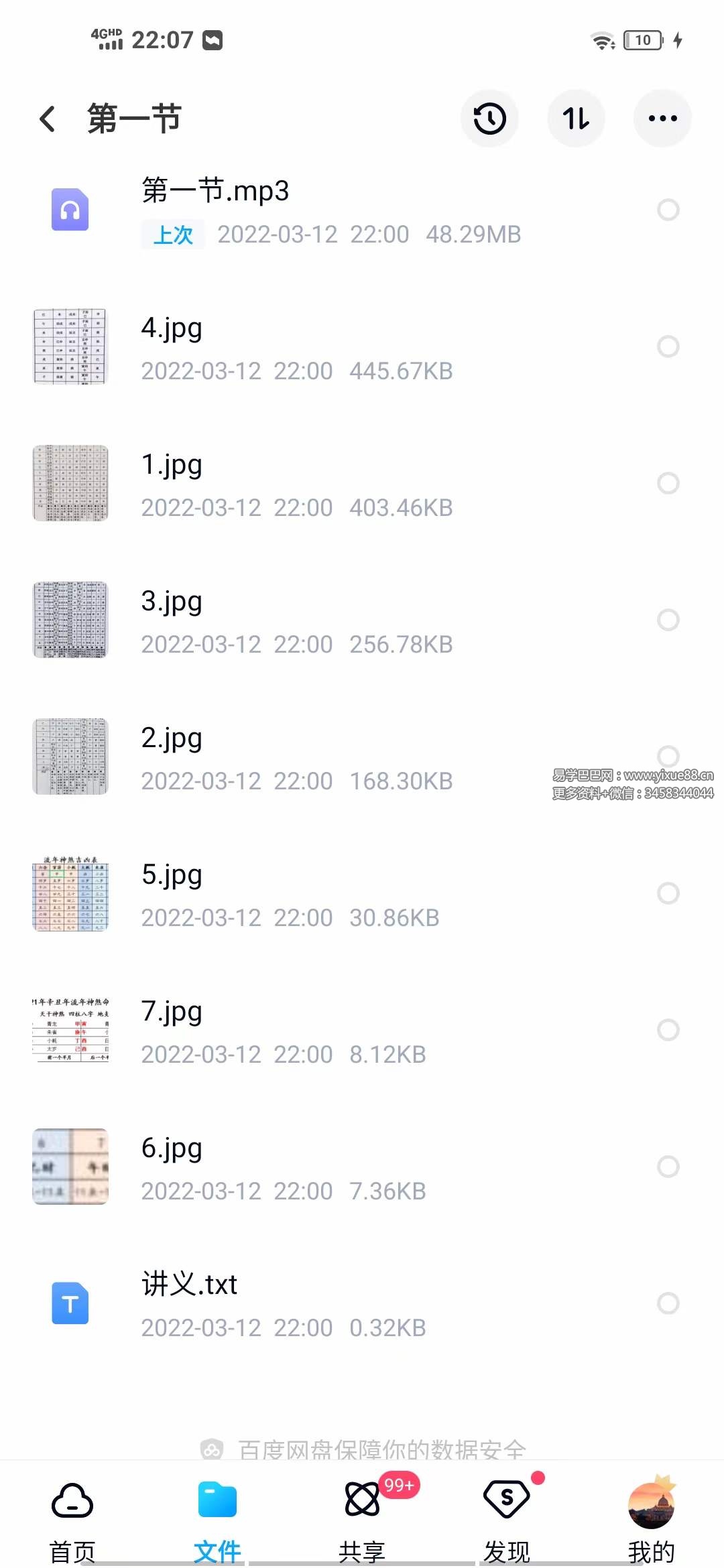This screenshot has height=1568, width=724.
Task: Open the recent history clock icon
Action: coord(489,119)
